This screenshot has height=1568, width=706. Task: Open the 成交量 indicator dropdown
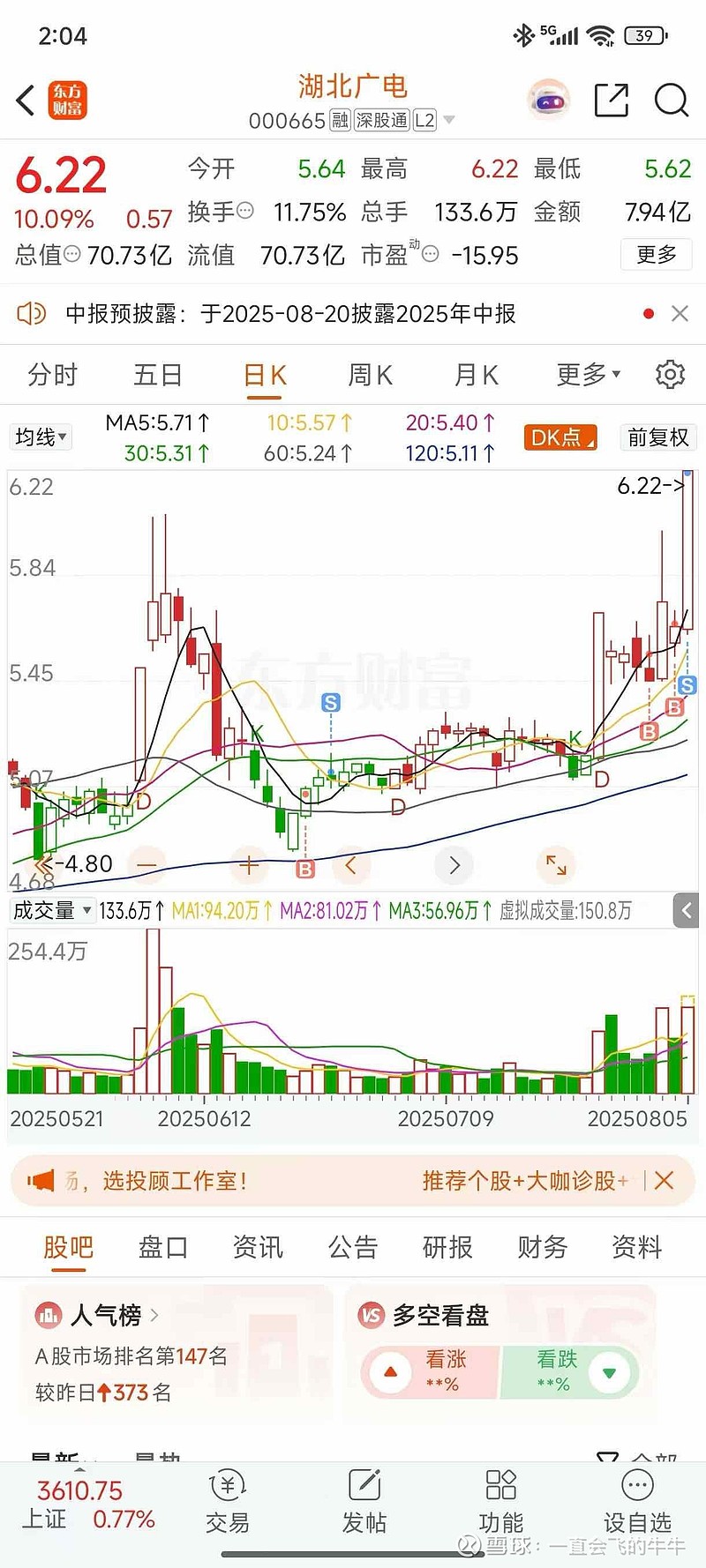51,910
